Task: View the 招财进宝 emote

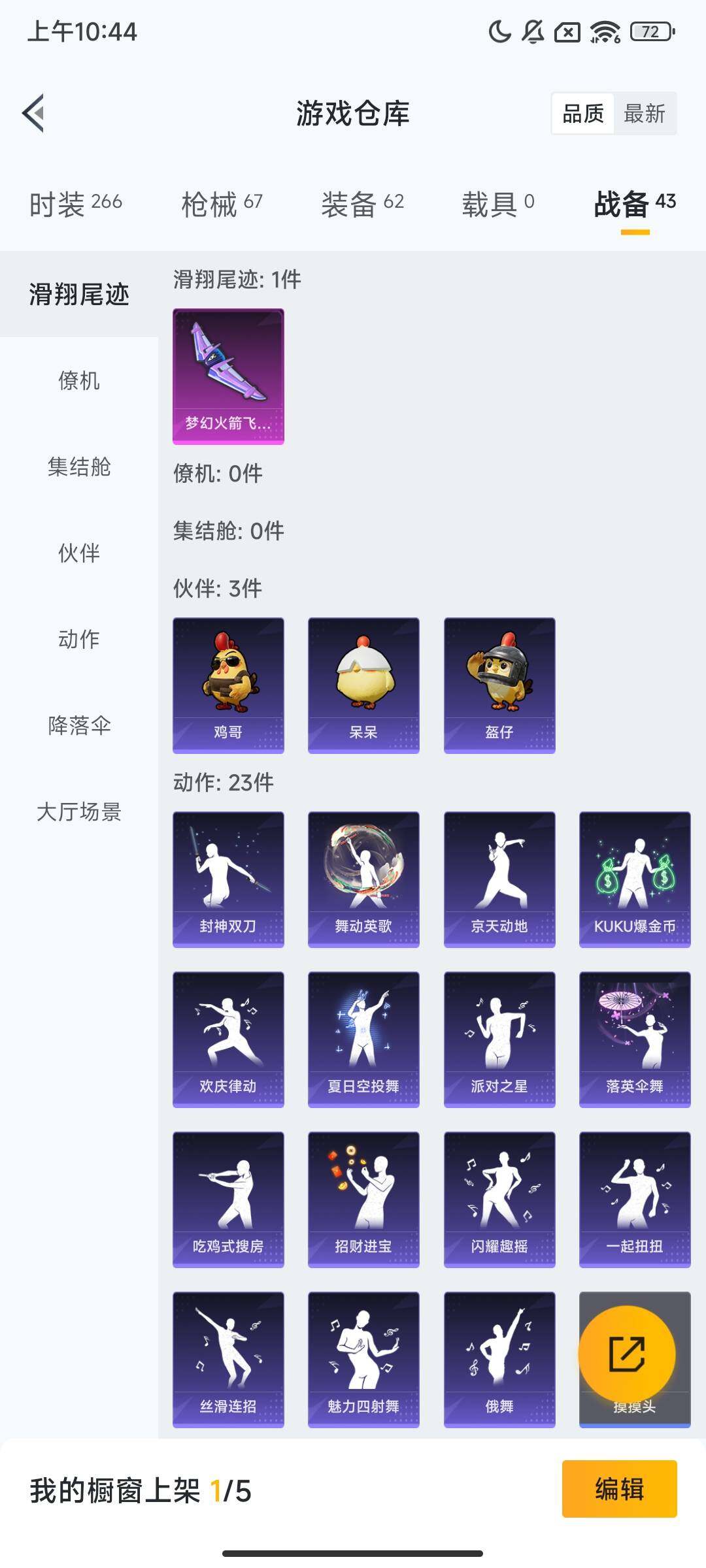Action: [x=363, y=1199]
